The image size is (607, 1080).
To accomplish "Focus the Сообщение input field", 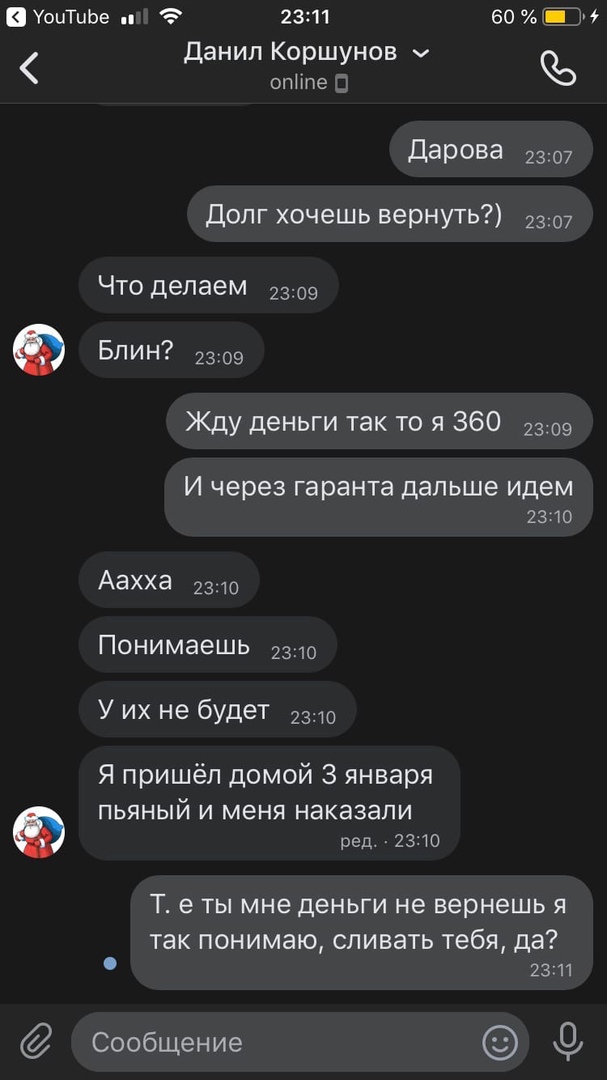I will [270, 1042].
